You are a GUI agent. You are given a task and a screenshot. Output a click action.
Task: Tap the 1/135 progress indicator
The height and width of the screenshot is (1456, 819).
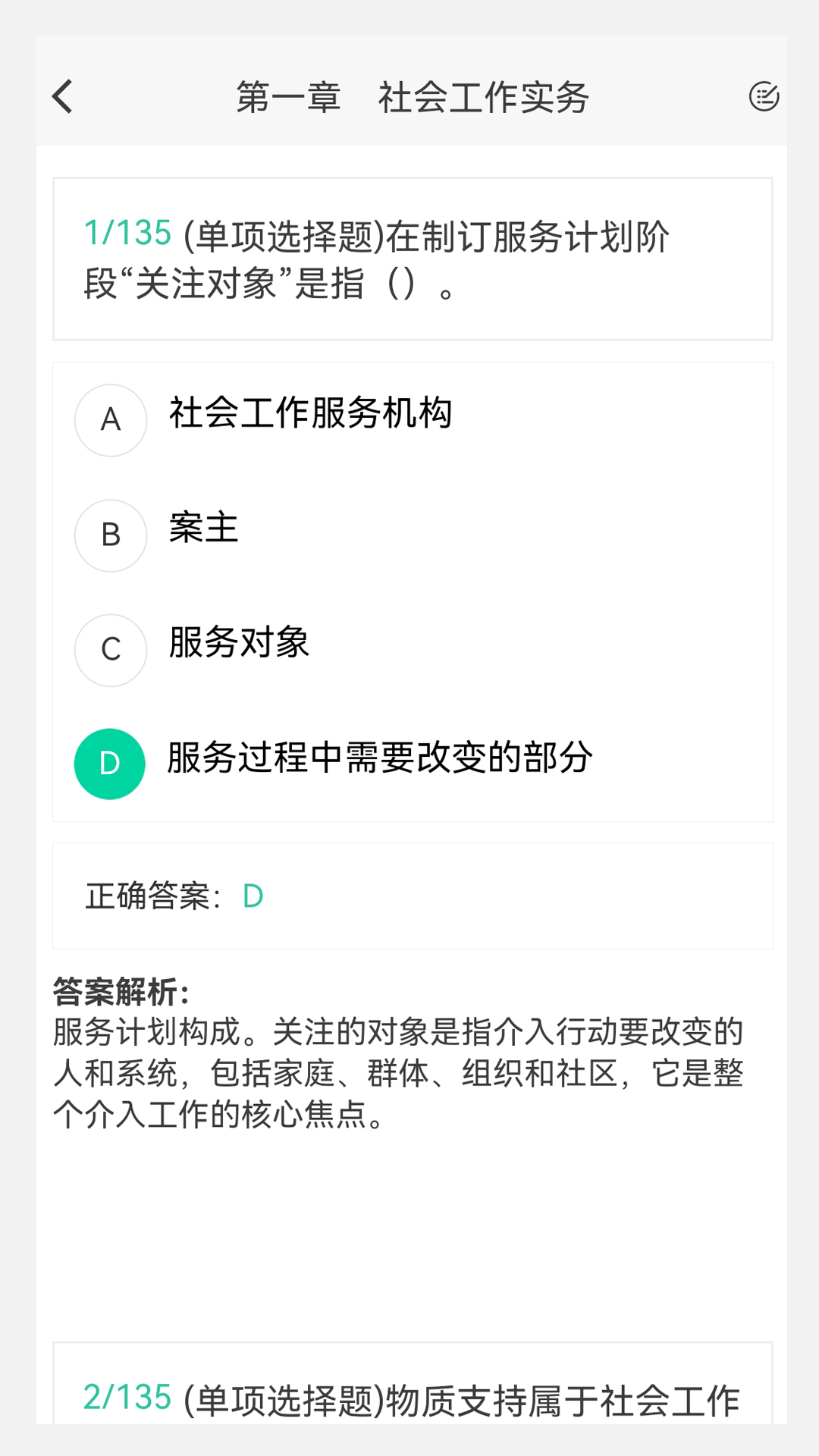coord(129,233)
